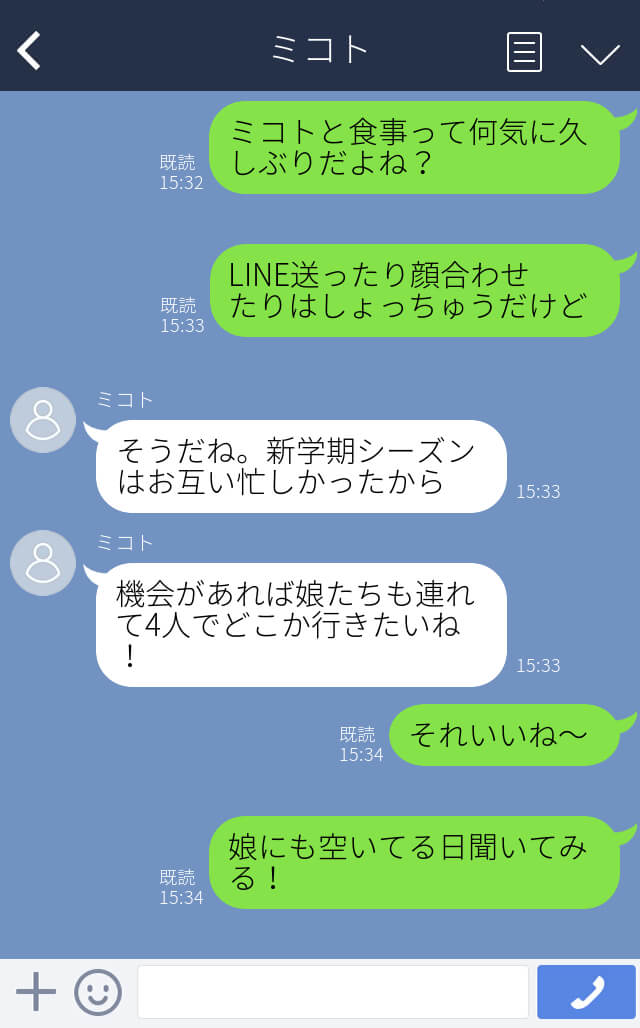The height and width of the screenshot is (1028, 640).
Task: Open ミコト's avatar beside そうだね message
Action: coord(43,420)
